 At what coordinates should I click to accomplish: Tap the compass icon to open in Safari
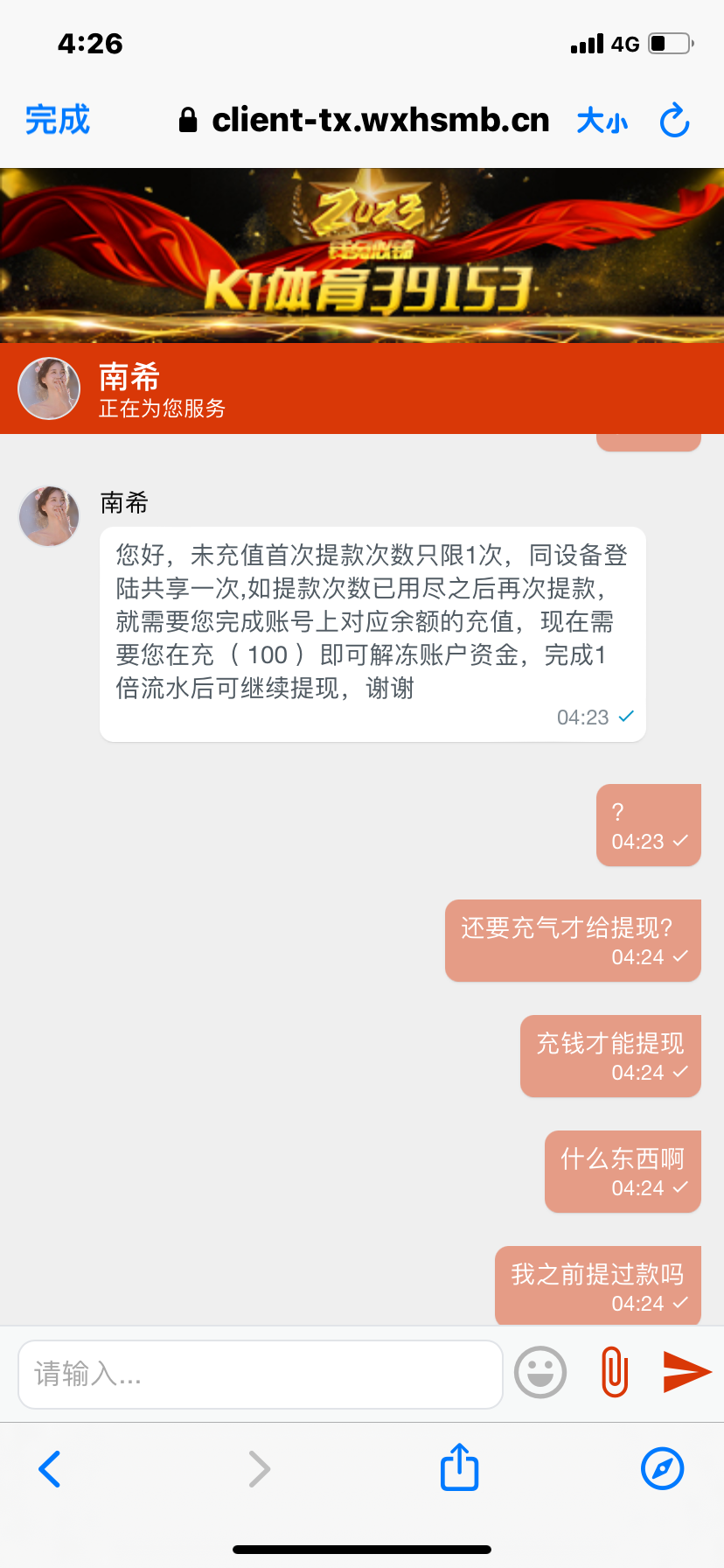[x=663, y=1468]
